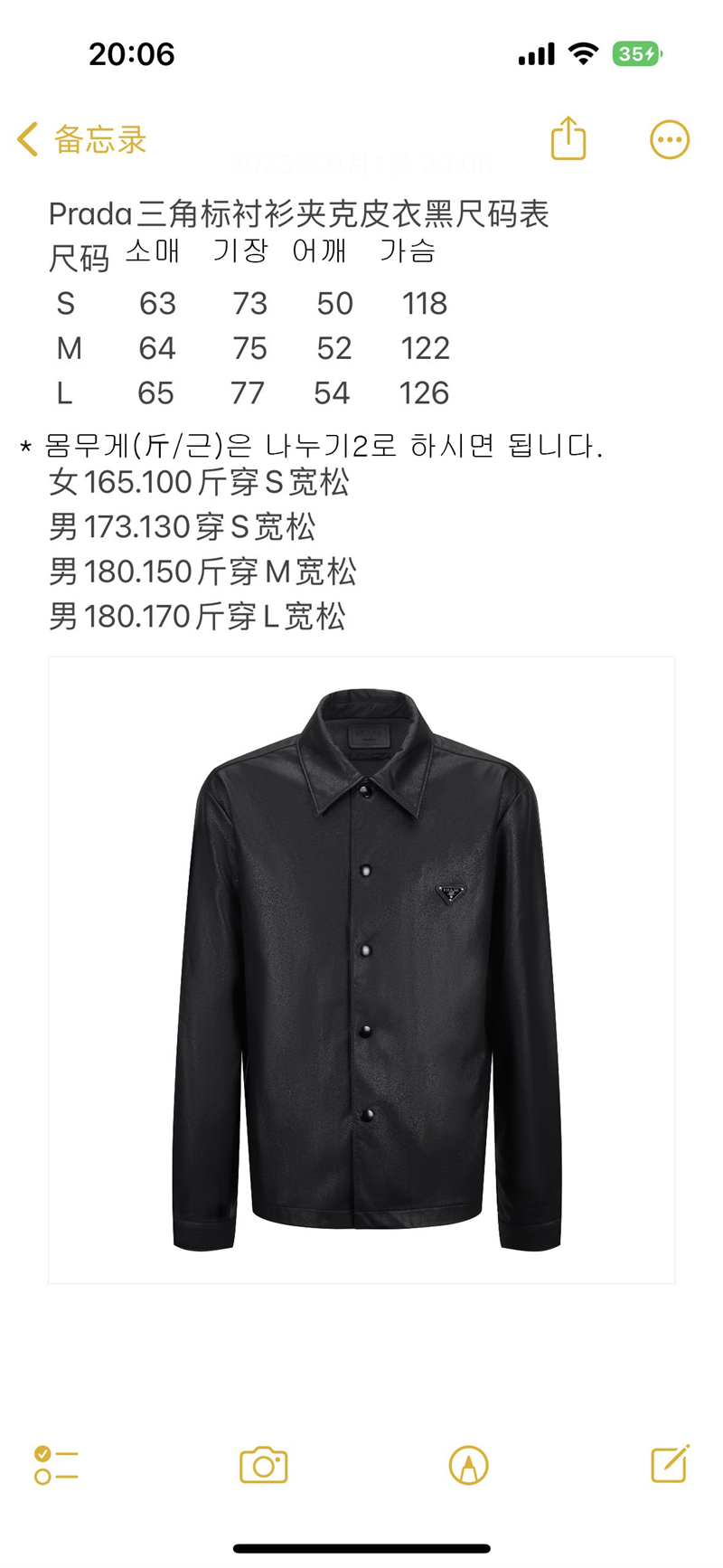The image size is (723, 1568).
Task: Open the black jacket image attachment
Action: tap(361, 969)
